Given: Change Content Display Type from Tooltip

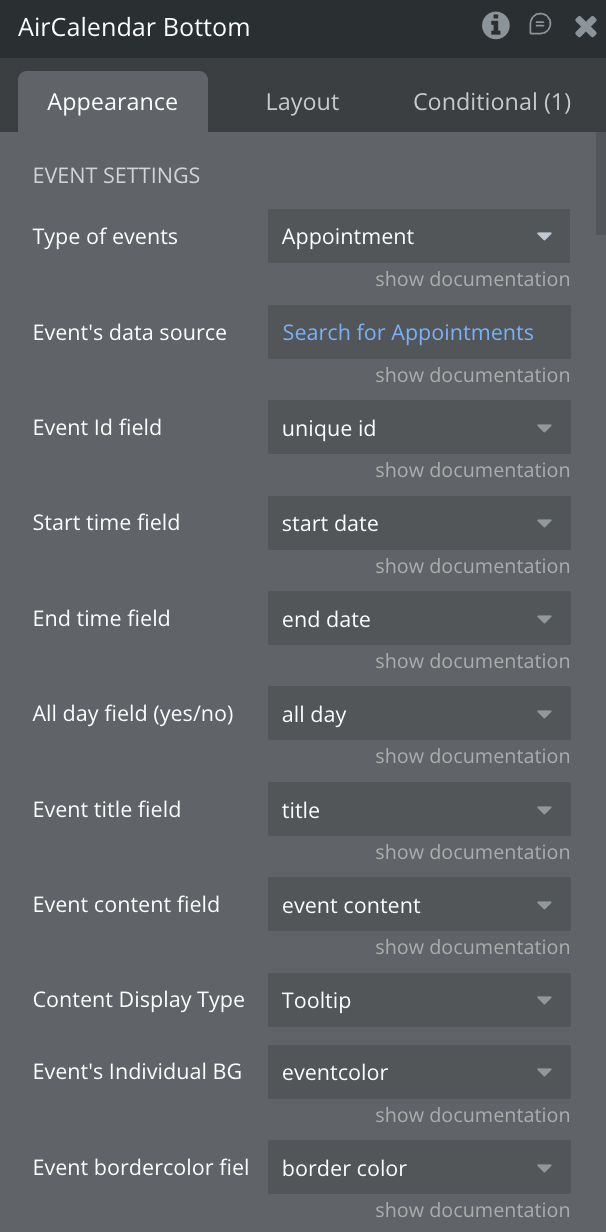Looking at the screenshot, I should point(418,1001).
